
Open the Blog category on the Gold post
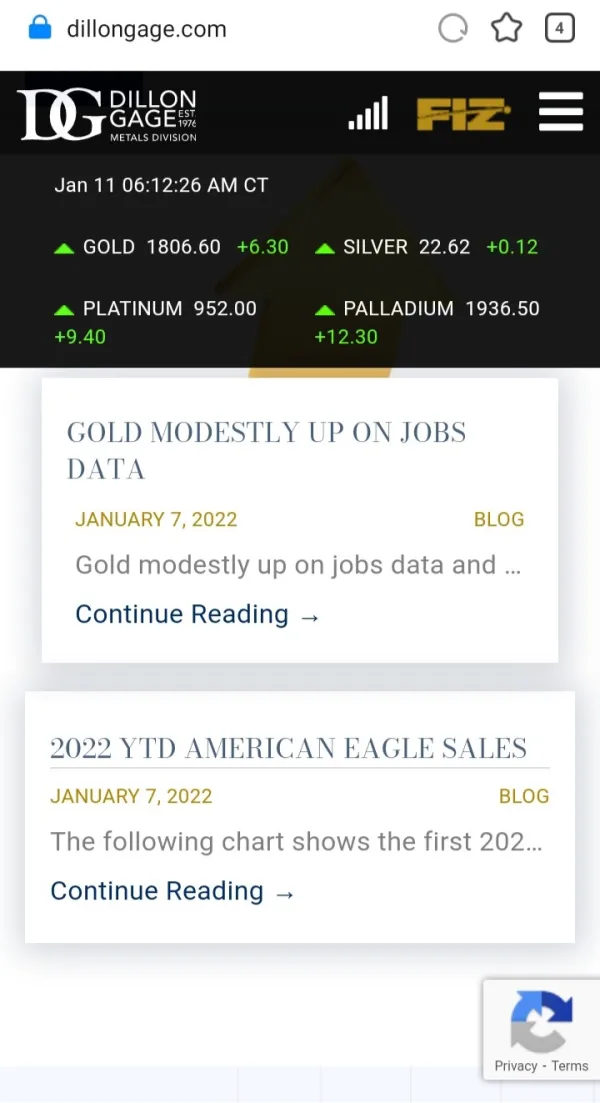[x=498, y=519]
